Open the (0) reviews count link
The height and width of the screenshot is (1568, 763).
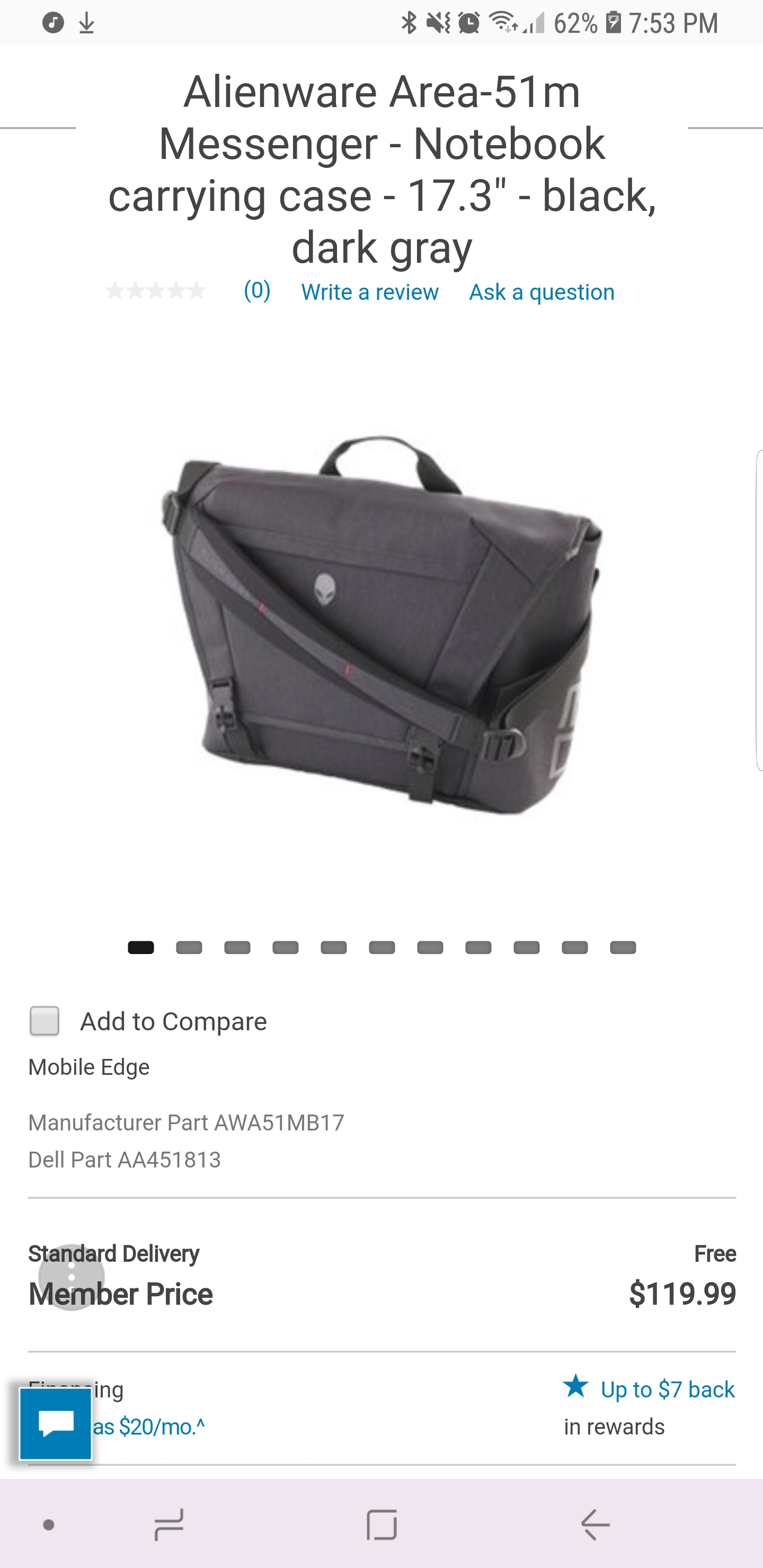(257, 290)
